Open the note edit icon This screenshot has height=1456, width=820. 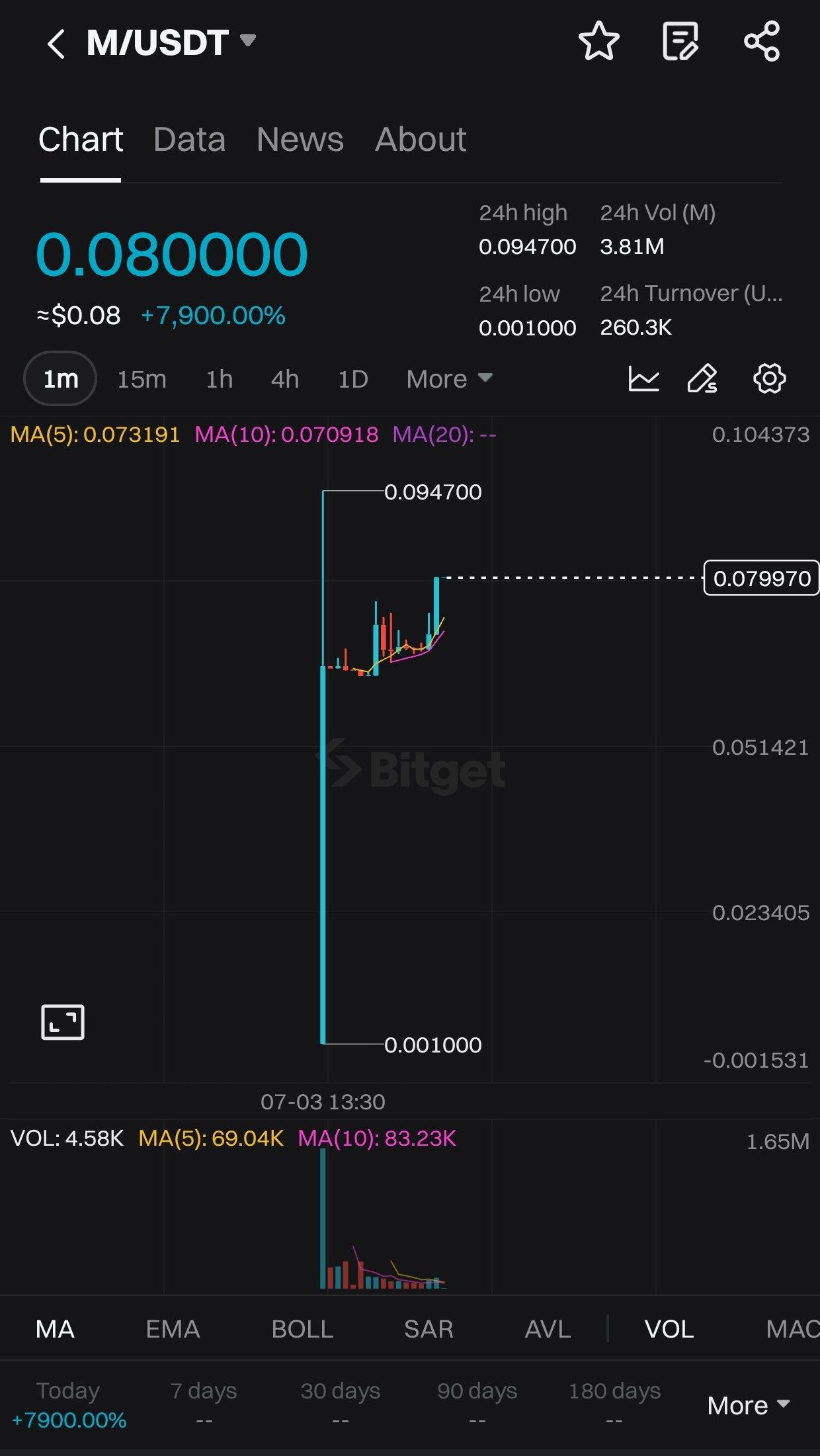680,42
